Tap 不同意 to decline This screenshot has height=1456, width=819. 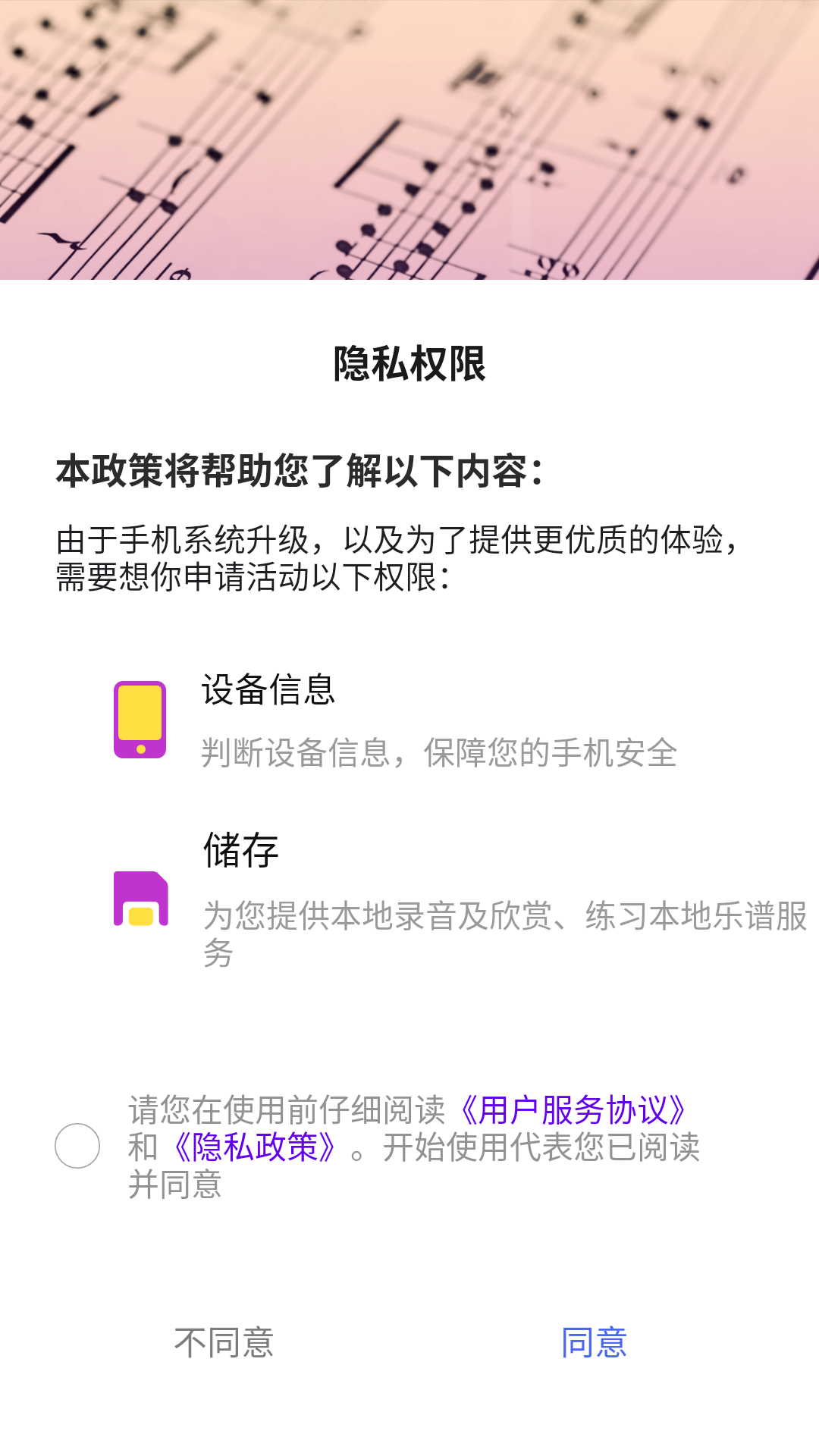tap(224, 1342)
